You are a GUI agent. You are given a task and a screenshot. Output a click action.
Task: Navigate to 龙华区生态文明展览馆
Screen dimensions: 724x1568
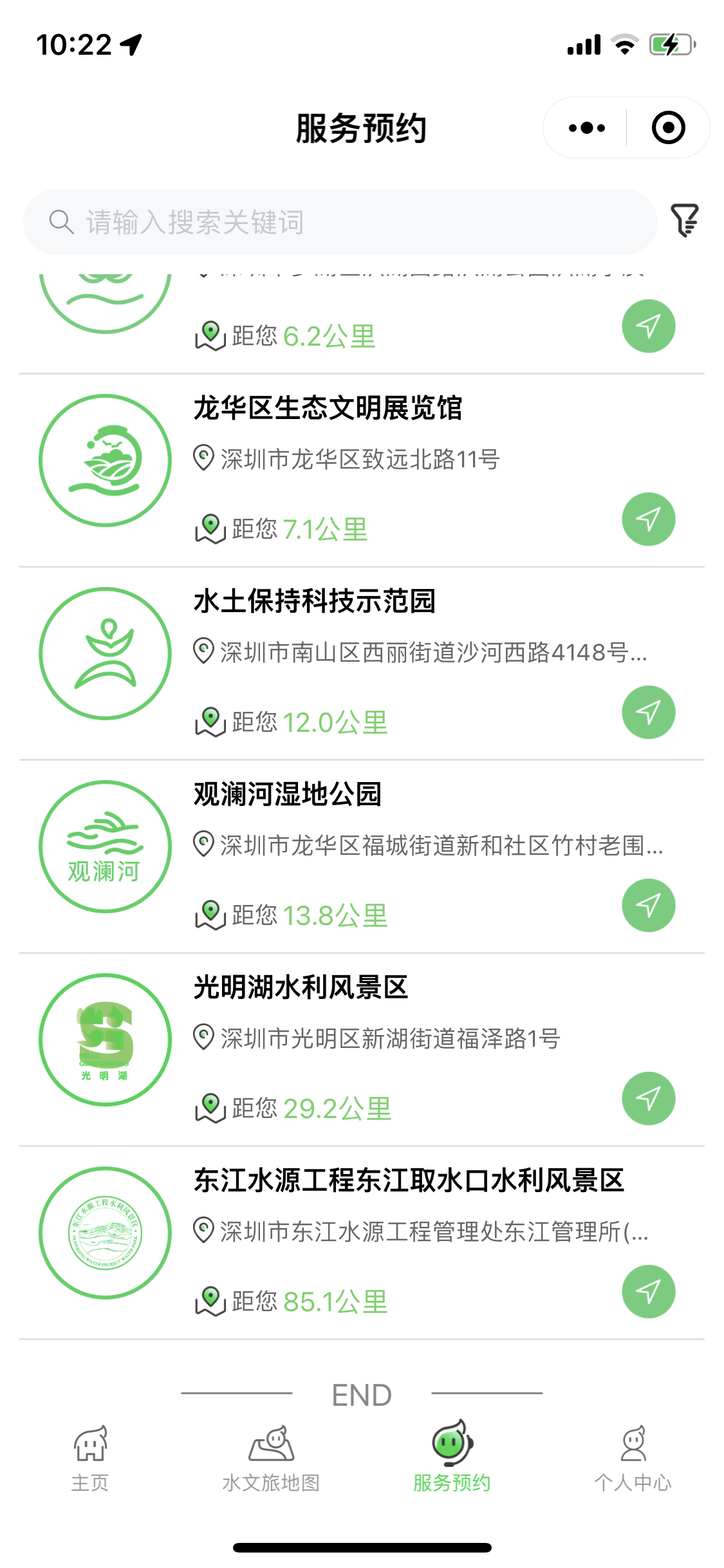648,519
